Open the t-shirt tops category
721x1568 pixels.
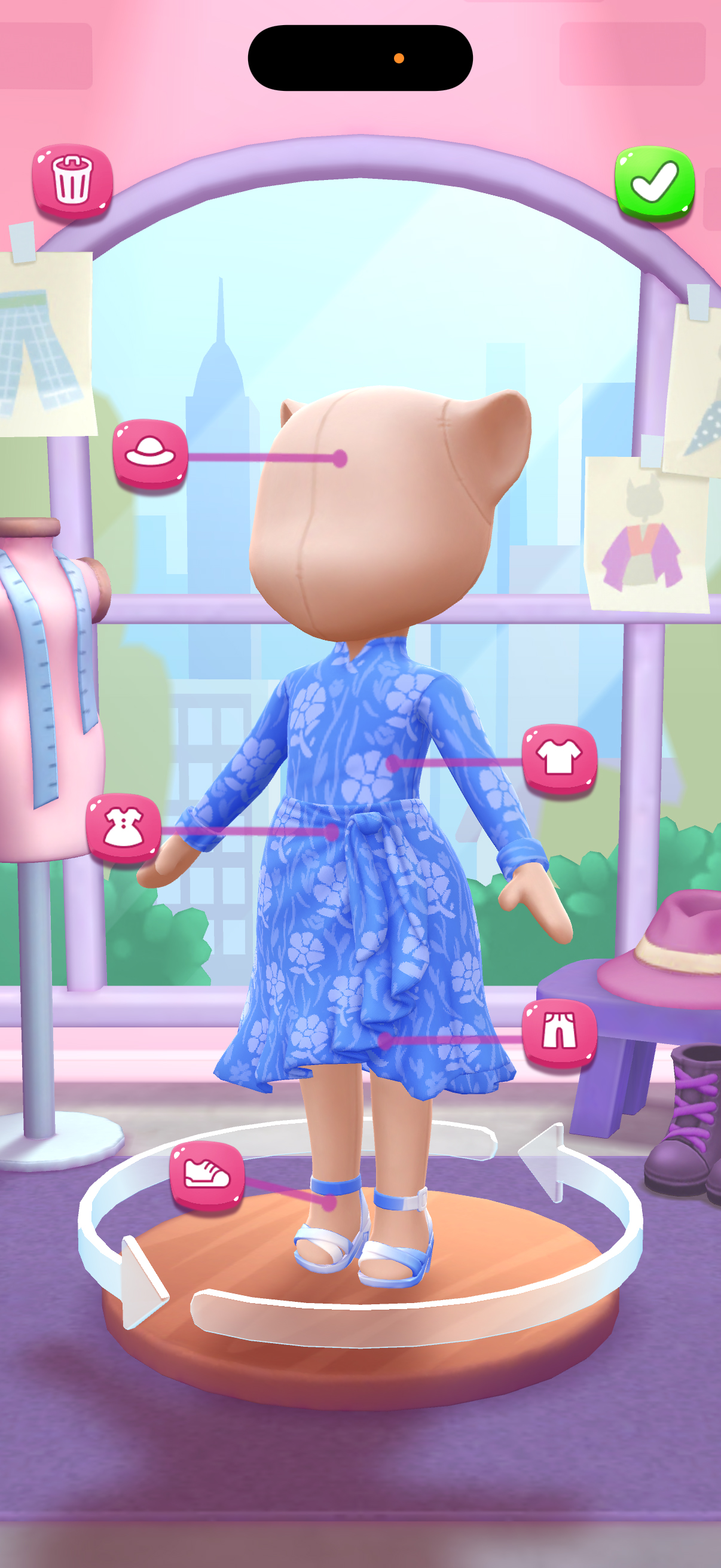[558, 758]
